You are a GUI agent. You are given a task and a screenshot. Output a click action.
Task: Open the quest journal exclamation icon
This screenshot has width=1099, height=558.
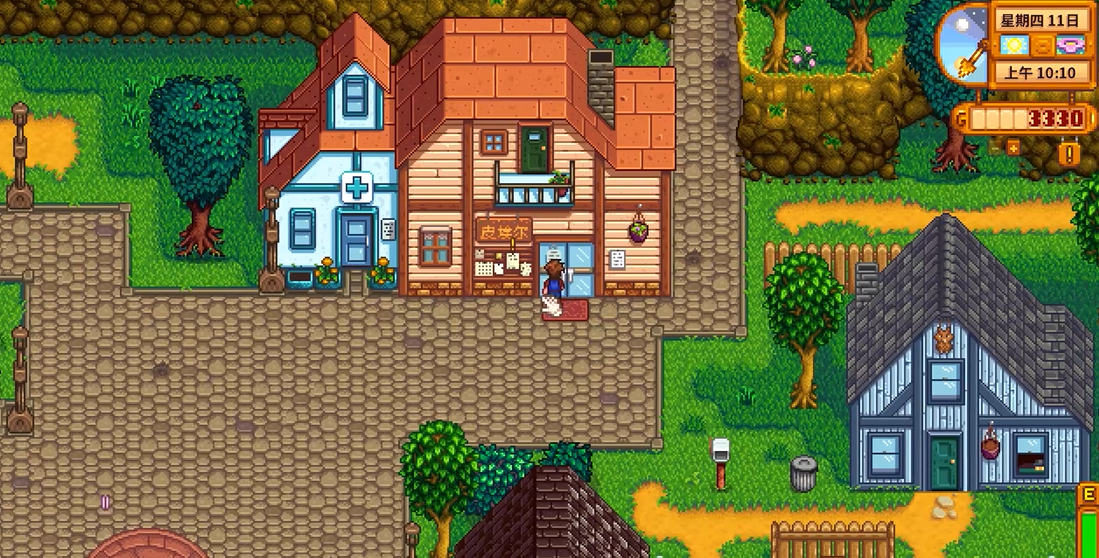(x=1070, y=154)
